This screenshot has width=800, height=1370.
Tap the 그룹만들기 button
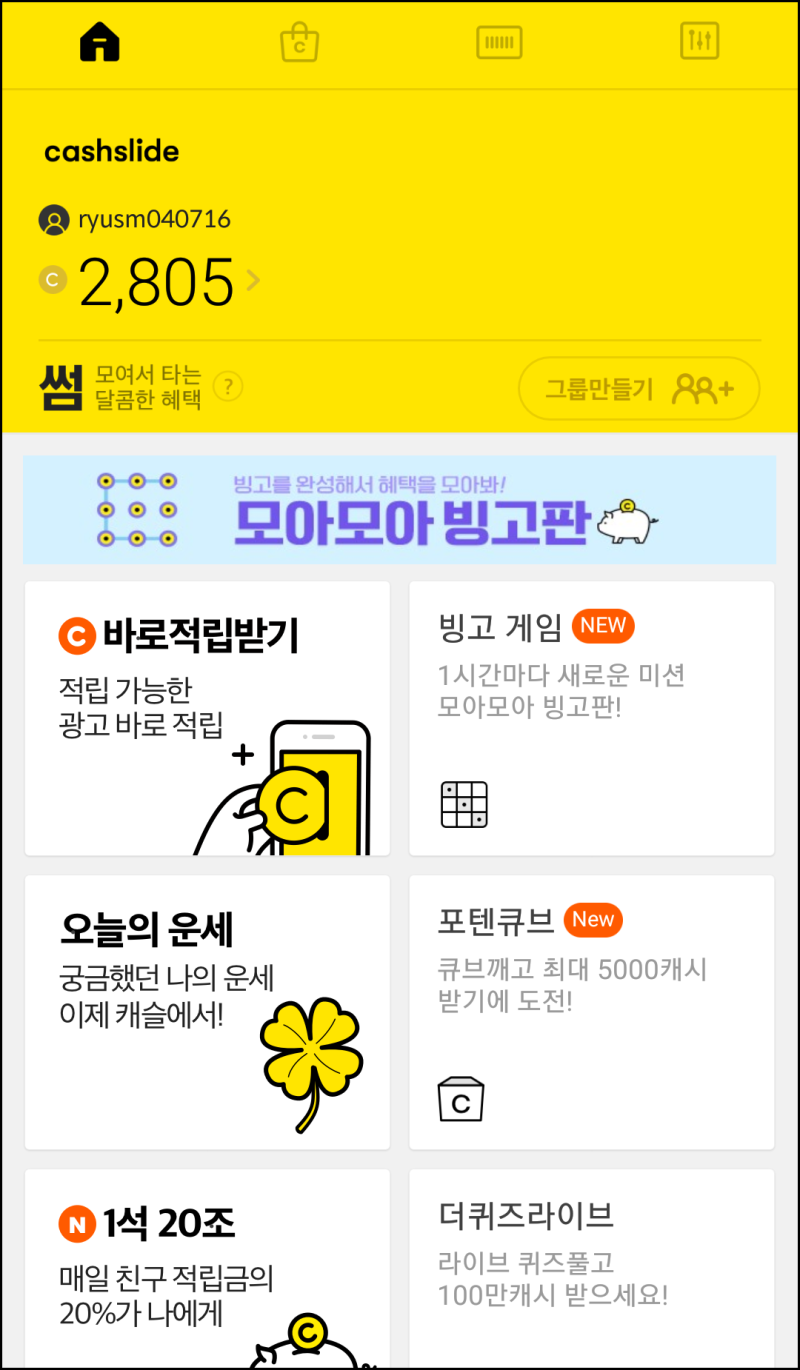(x=639, y=388)
